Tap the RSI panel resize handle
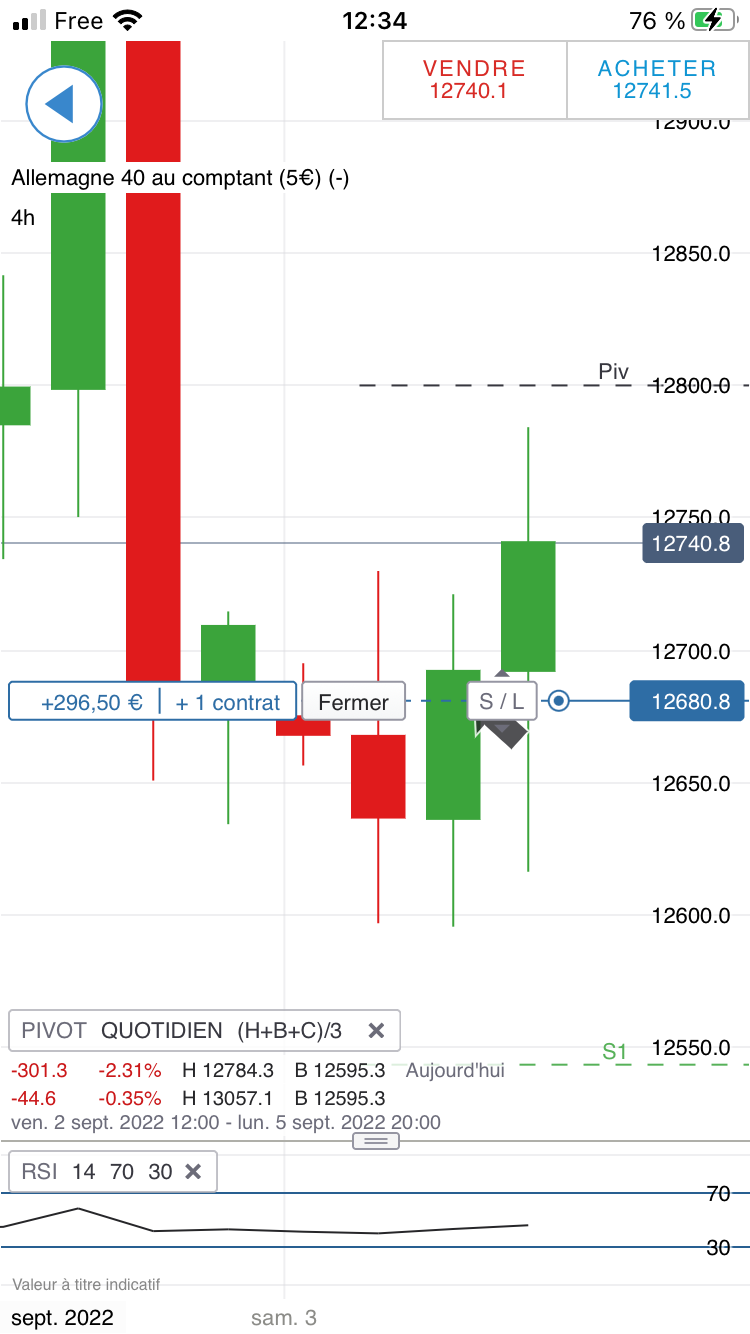 376,1141
